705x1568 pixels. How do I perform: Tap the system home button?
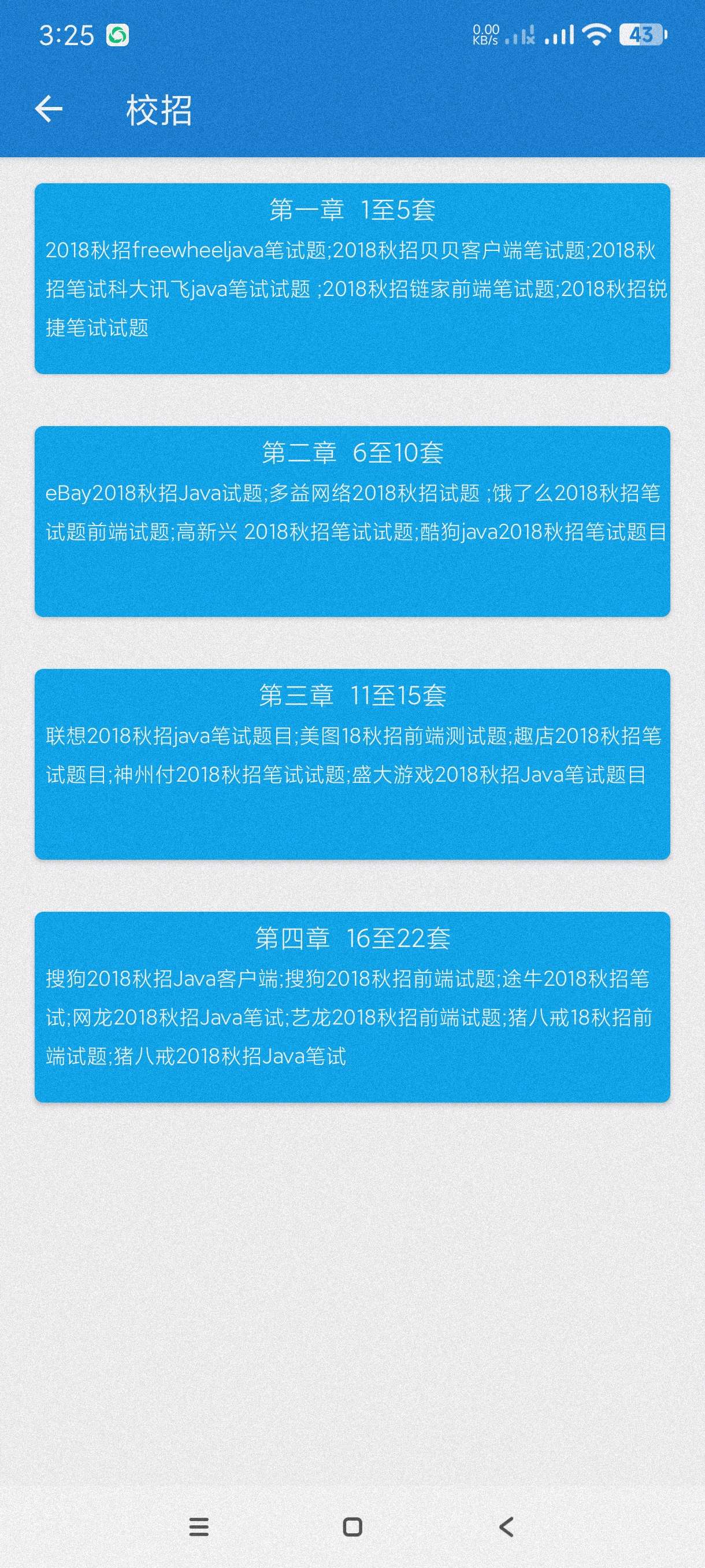pyautogui.click(x=352, y=1526)
